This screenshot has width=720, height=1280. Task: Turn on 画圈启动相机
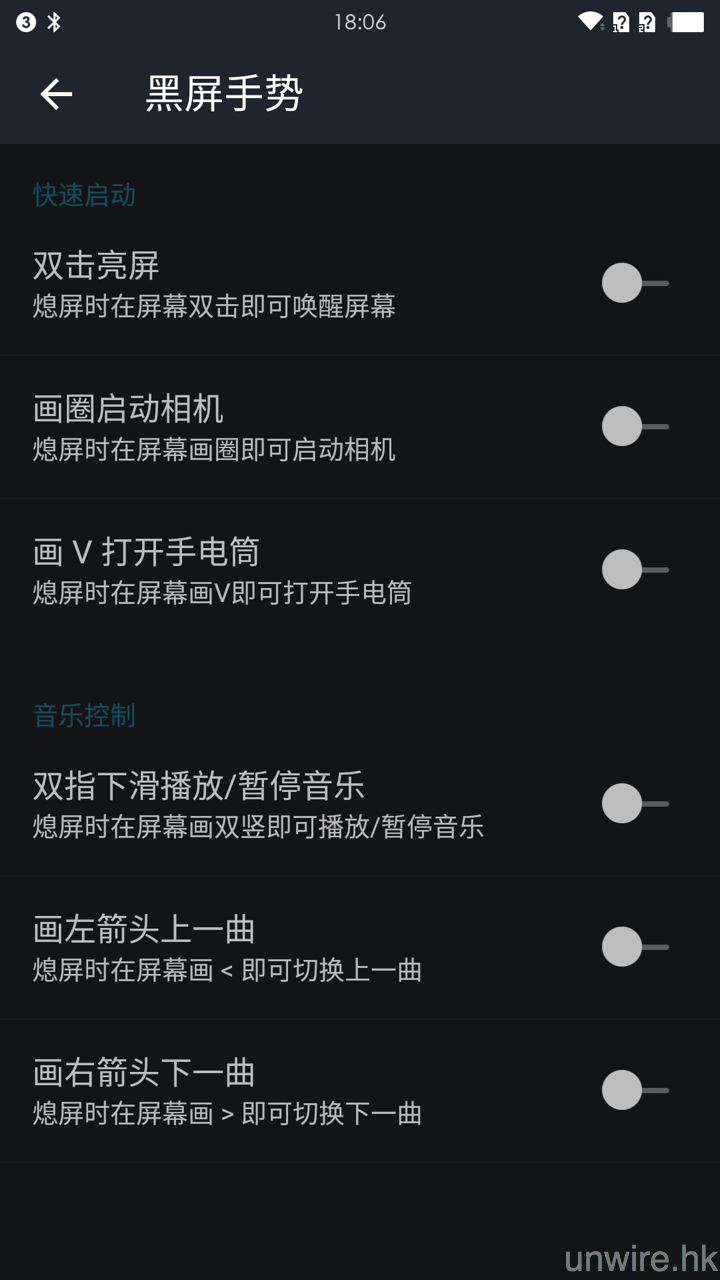(634, 426)
